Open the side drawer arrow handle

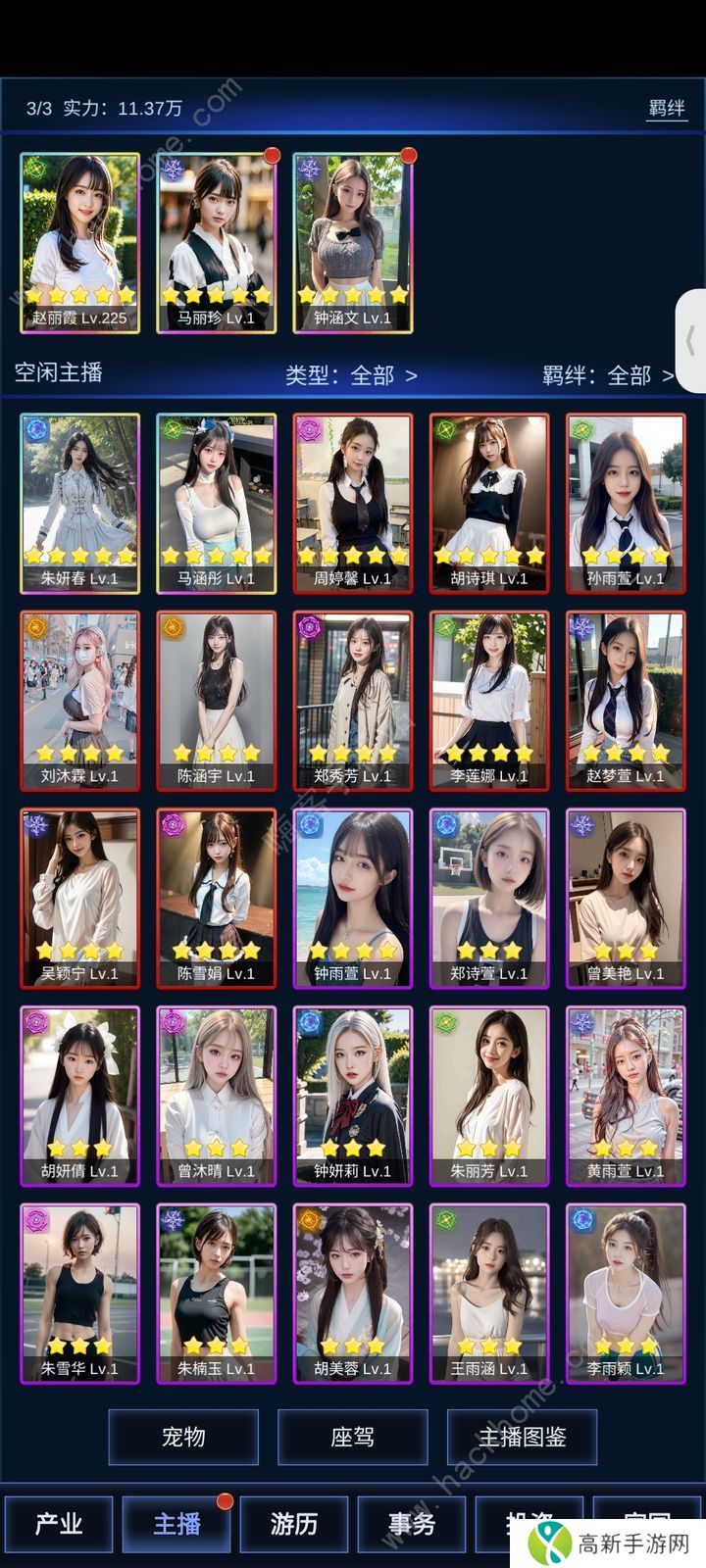click(690, 341)
